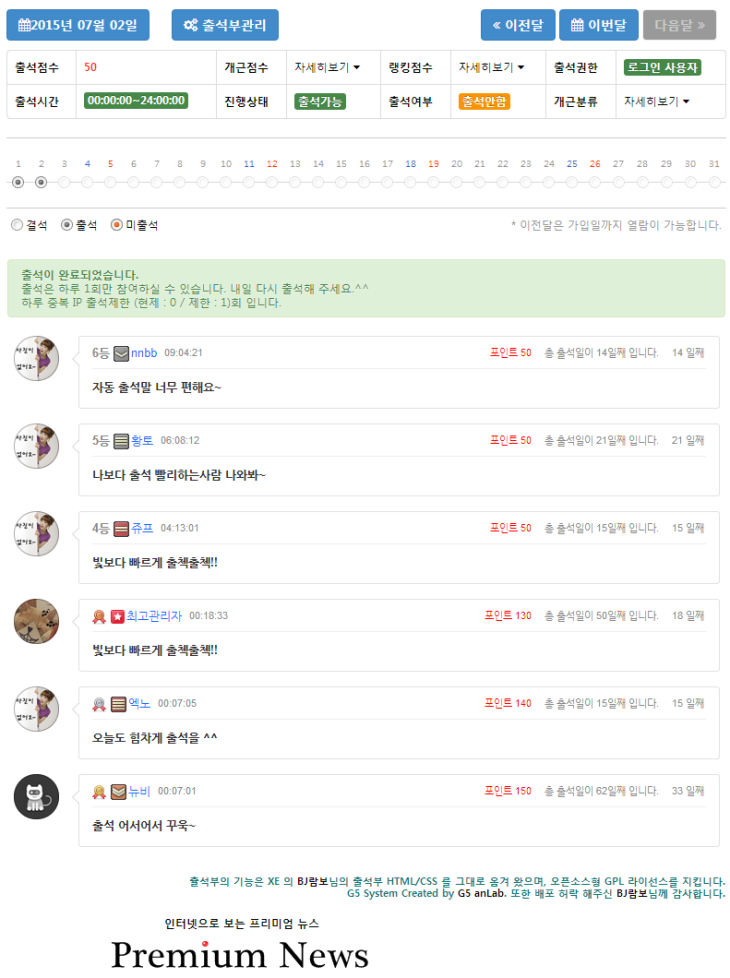The width and height of the screenshot is (730, 978).
Task: Jump to 이번달 (this month)
Action: click(598, 25)
